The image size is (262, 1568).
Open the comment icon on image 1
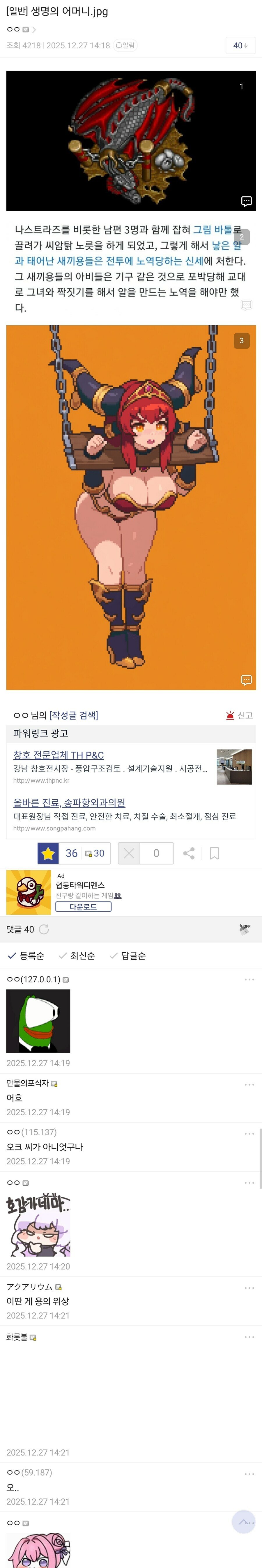[x=246, y=201]
